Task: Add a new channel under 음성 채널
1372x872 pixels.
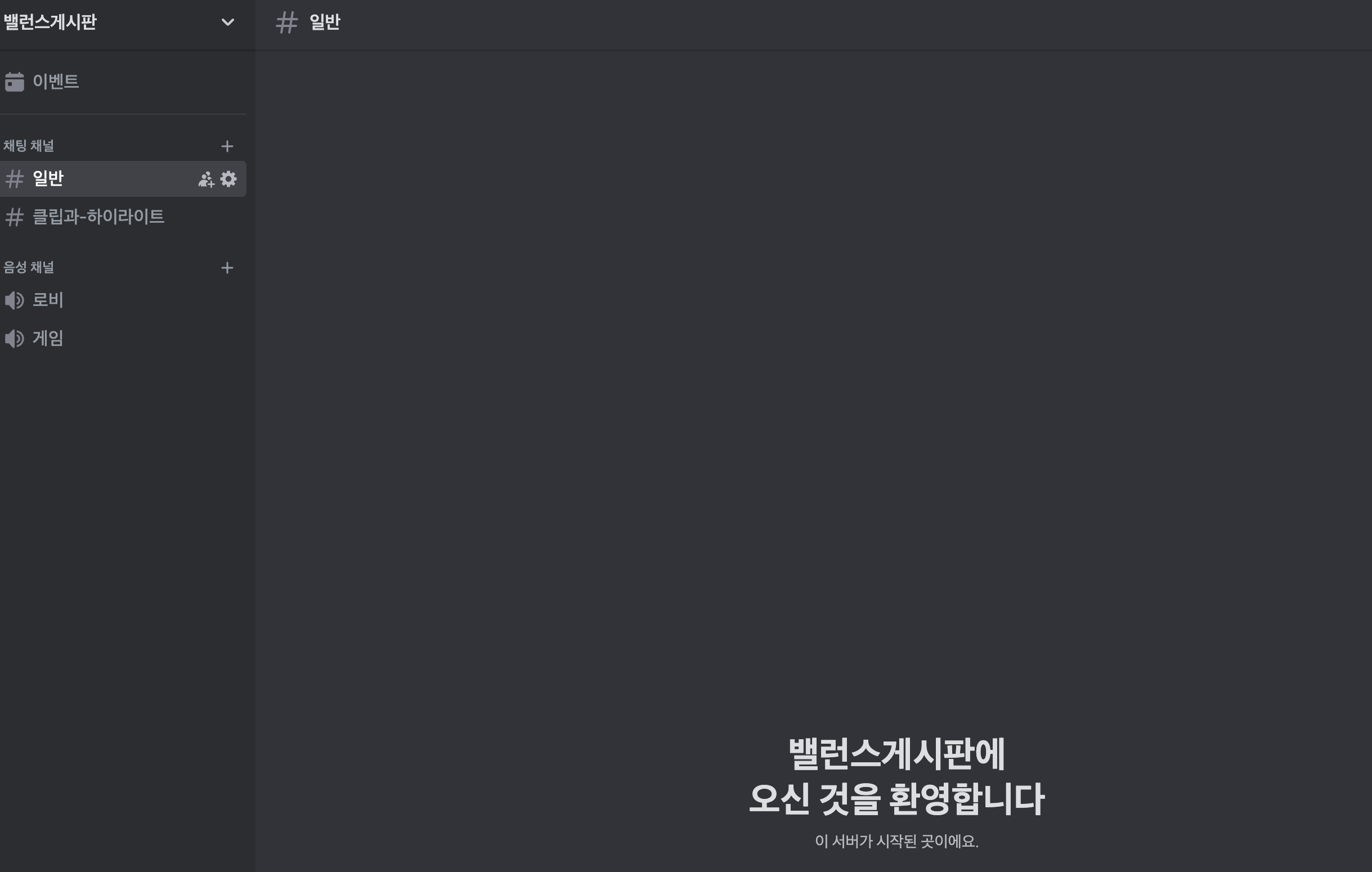Action: click(x=227, y=268)
